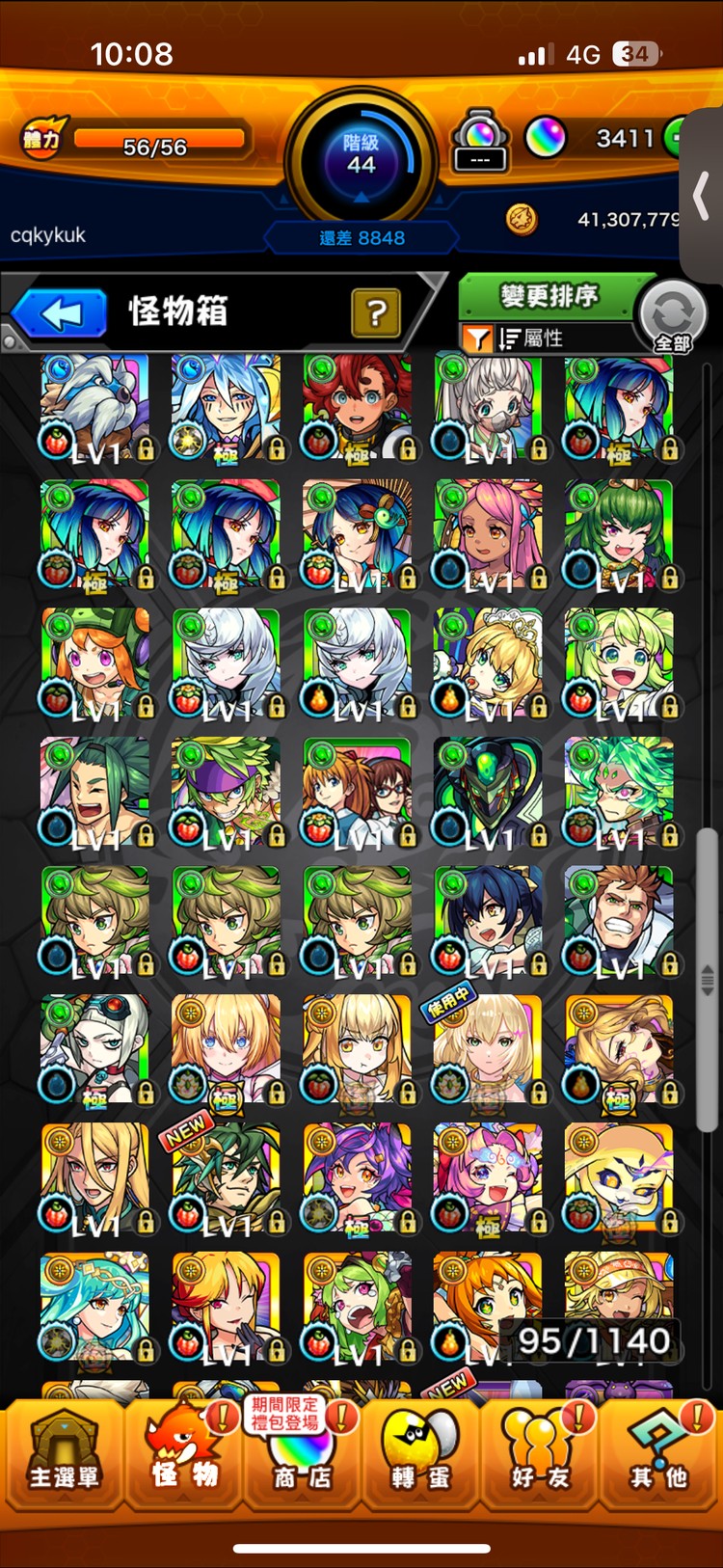This screenshot has height=1568, width=723.
Task: Select the pink-haired tanned girl monster
Action: pos(487,535)
